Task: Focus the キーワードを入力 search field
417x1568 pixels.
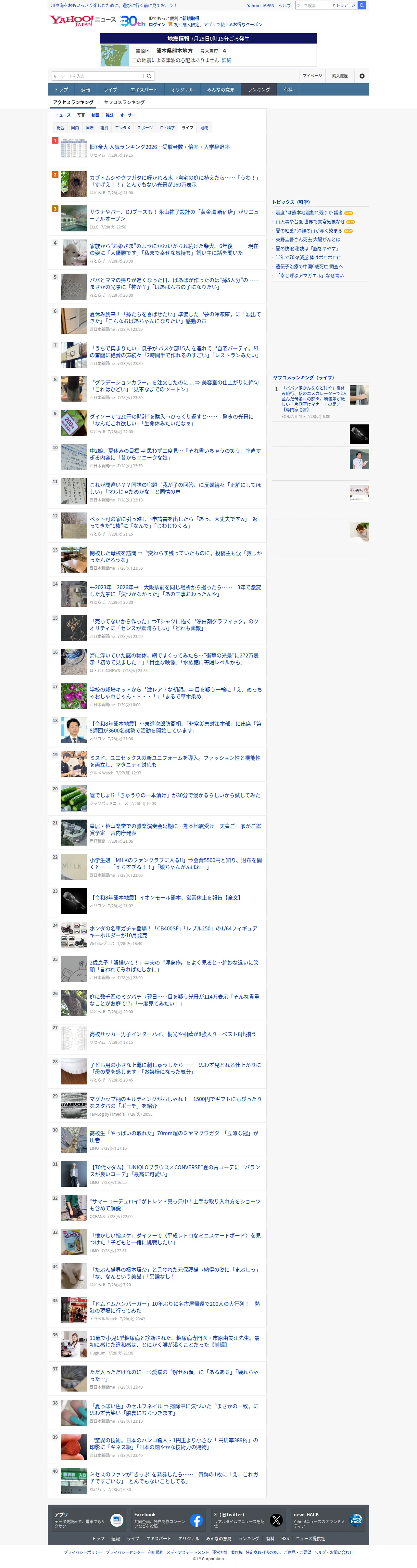Action: [x=98, y=76]
